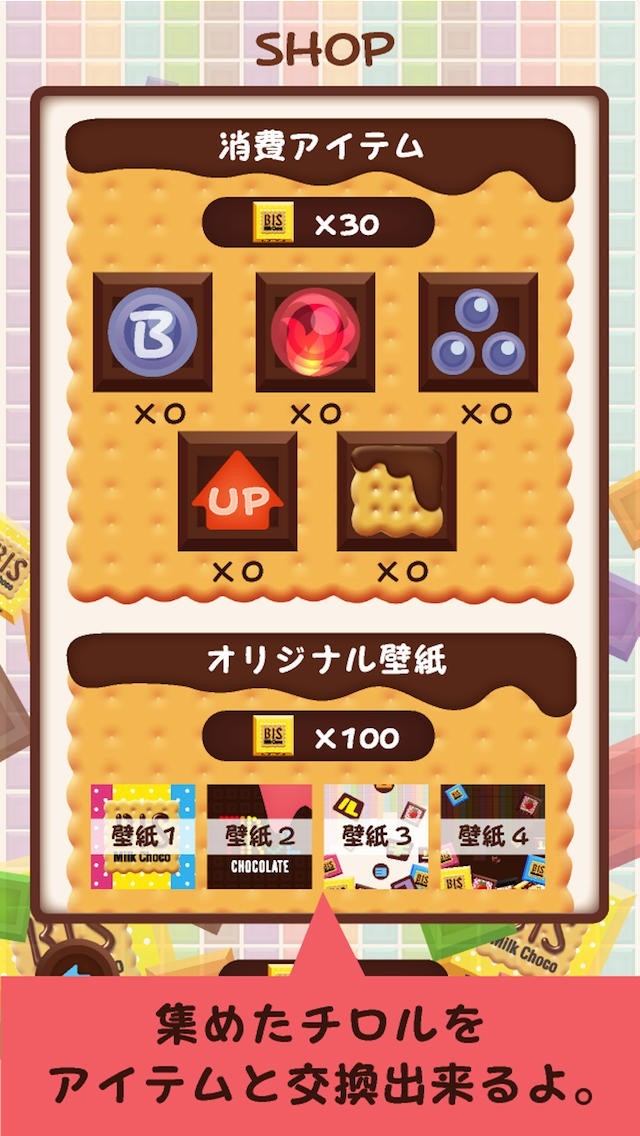Choose wallpaper 壁紙3
Viewport: 640px width, 1136px height.
[376, 837]
